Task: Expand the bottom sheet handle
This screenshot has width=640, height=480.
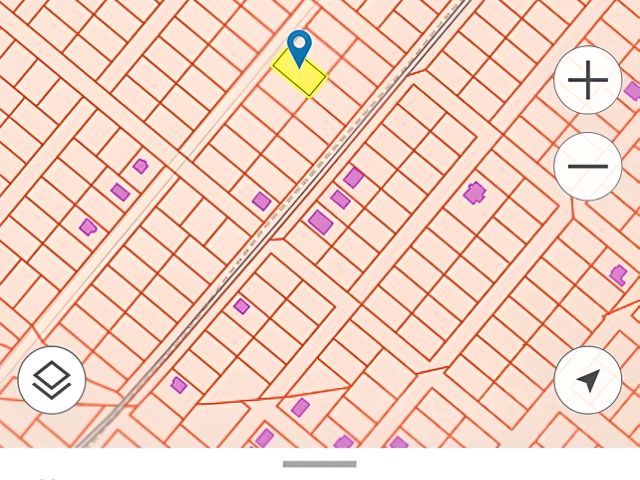Action: tap(319, 464)
